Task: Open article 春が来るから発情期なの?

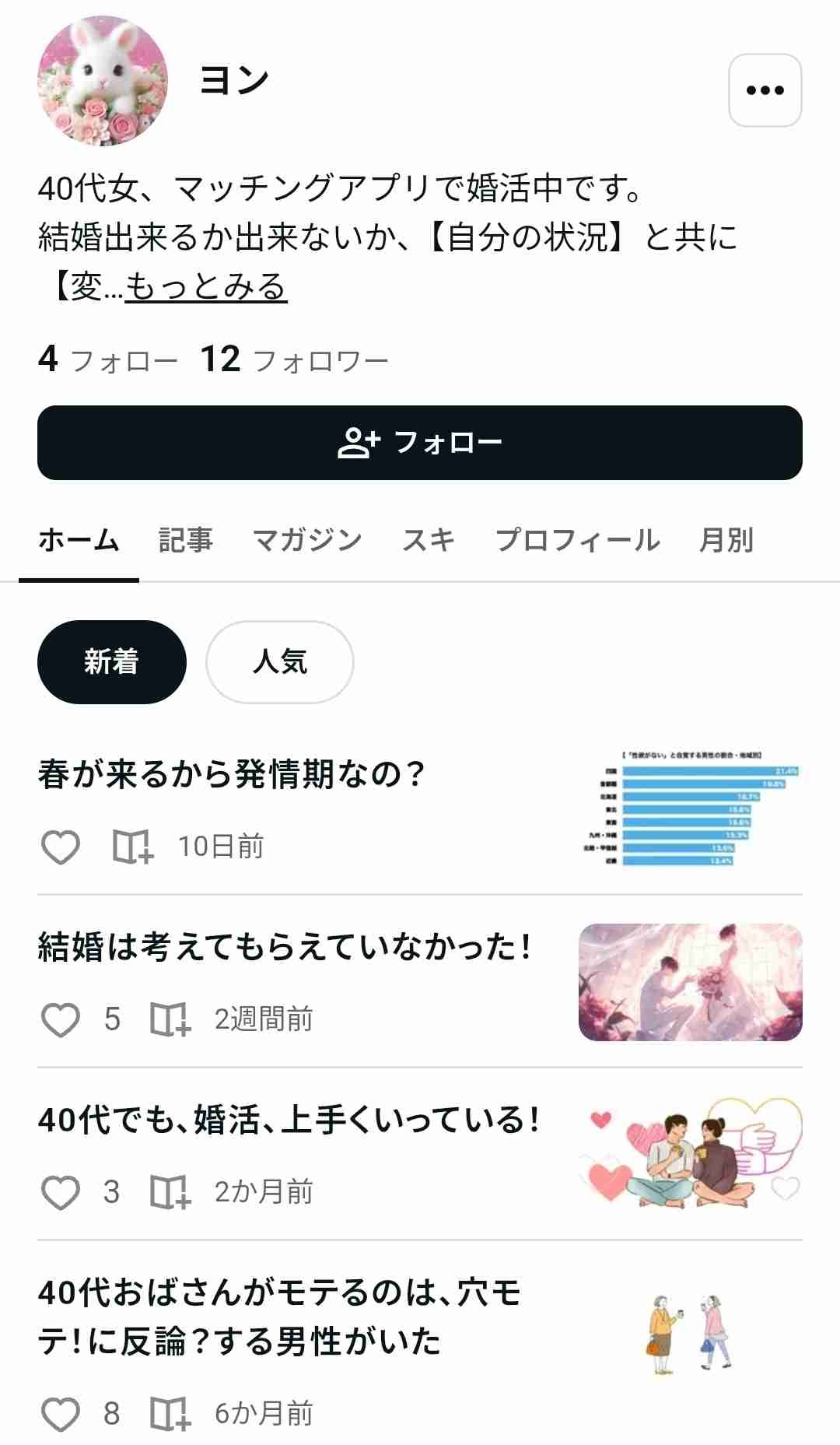Action: 232,774
